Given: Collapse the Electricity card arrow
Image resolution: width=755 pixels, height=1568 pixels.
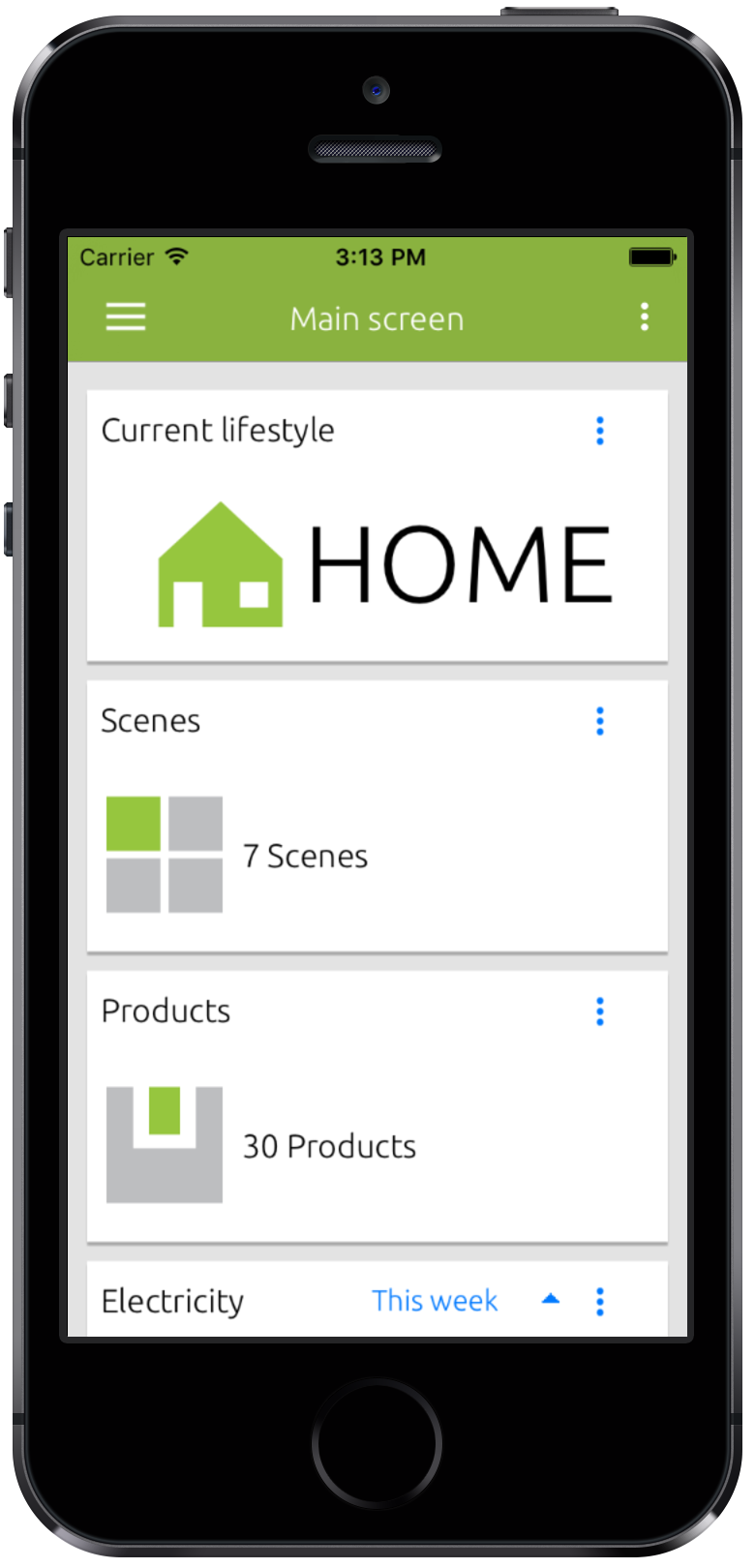Looking at the screenshot, I should (x=551, y=1300).
